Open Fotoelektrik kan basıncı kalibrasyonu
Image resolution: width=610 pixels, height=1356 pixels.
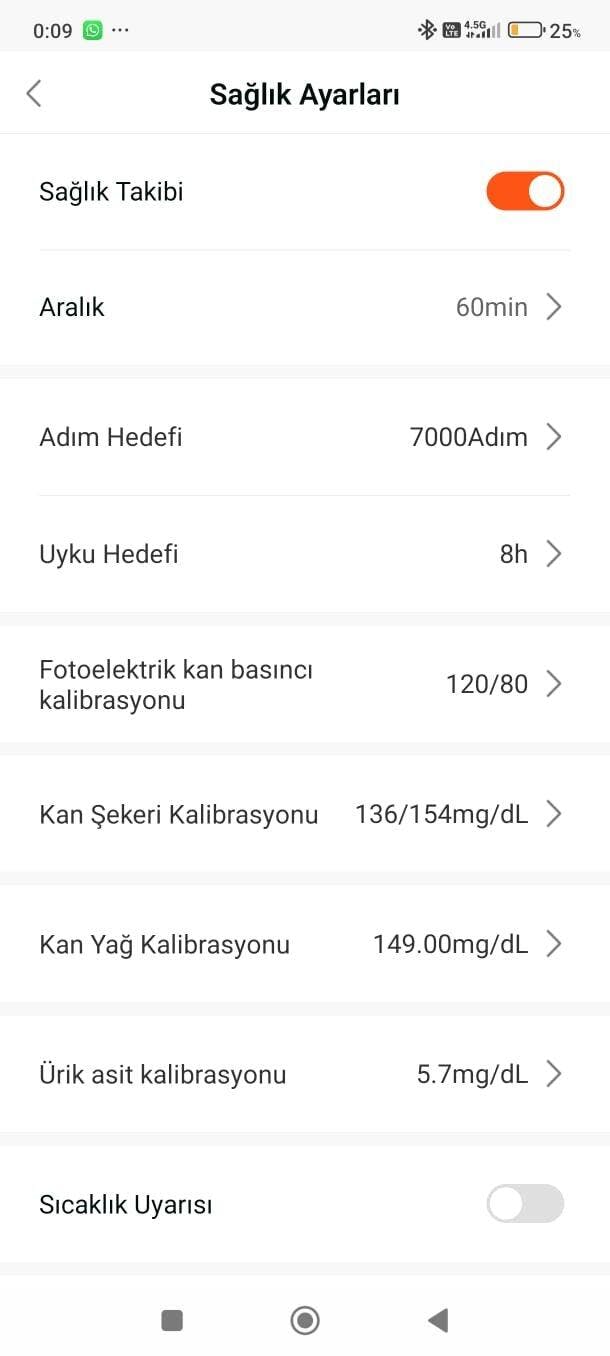click(304, 684)
